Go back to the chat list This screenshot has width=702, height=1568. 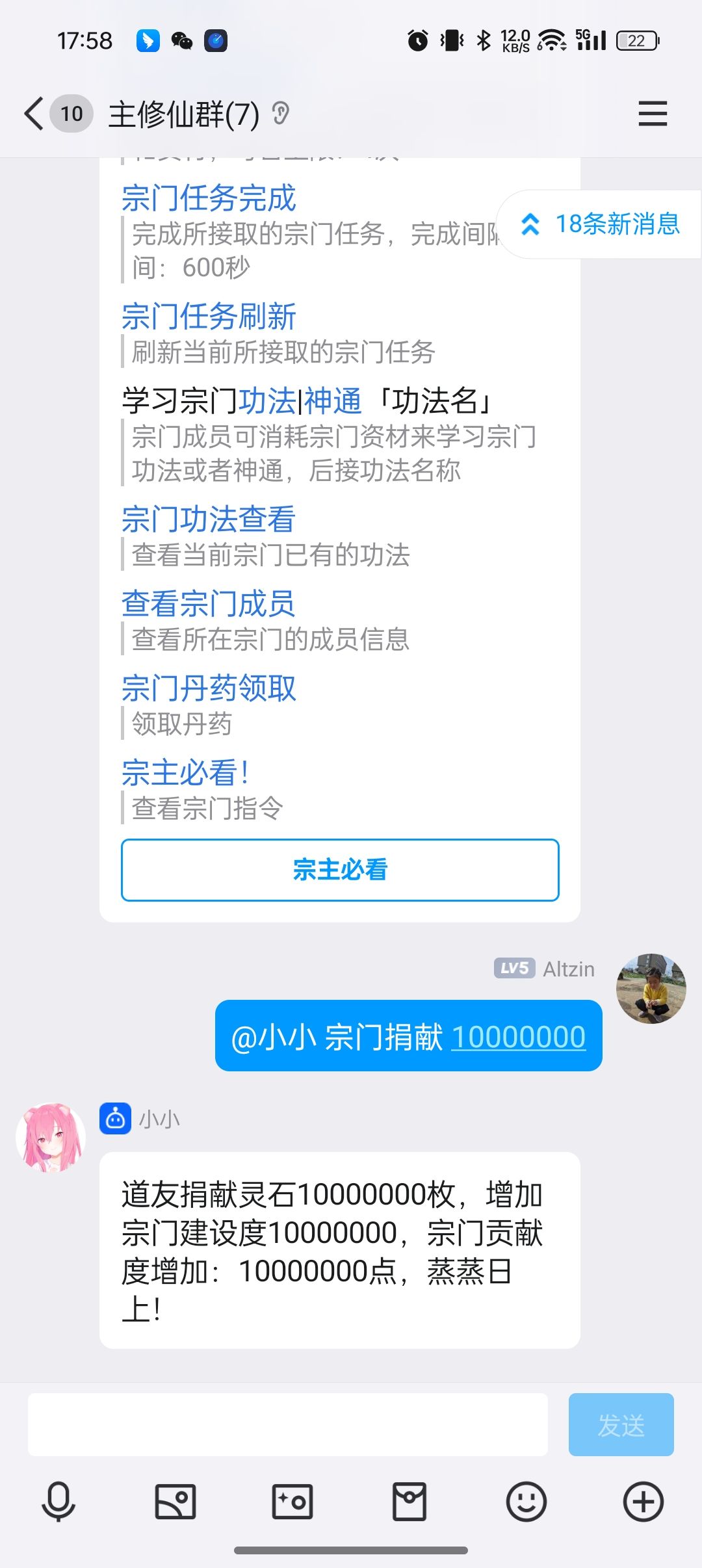coord(34,114)
